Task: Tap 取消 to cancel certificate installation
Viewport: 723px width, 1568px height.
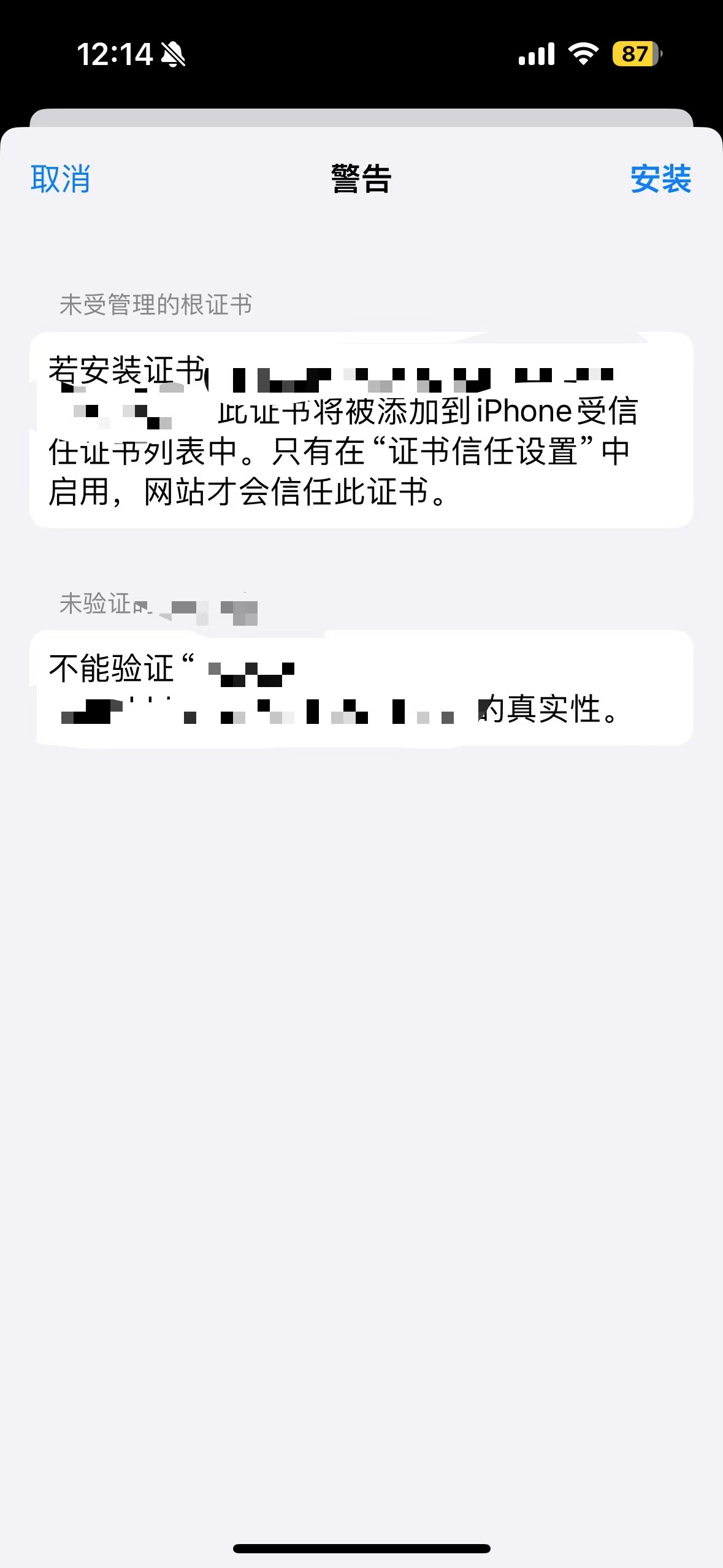Action: [61, 179]
